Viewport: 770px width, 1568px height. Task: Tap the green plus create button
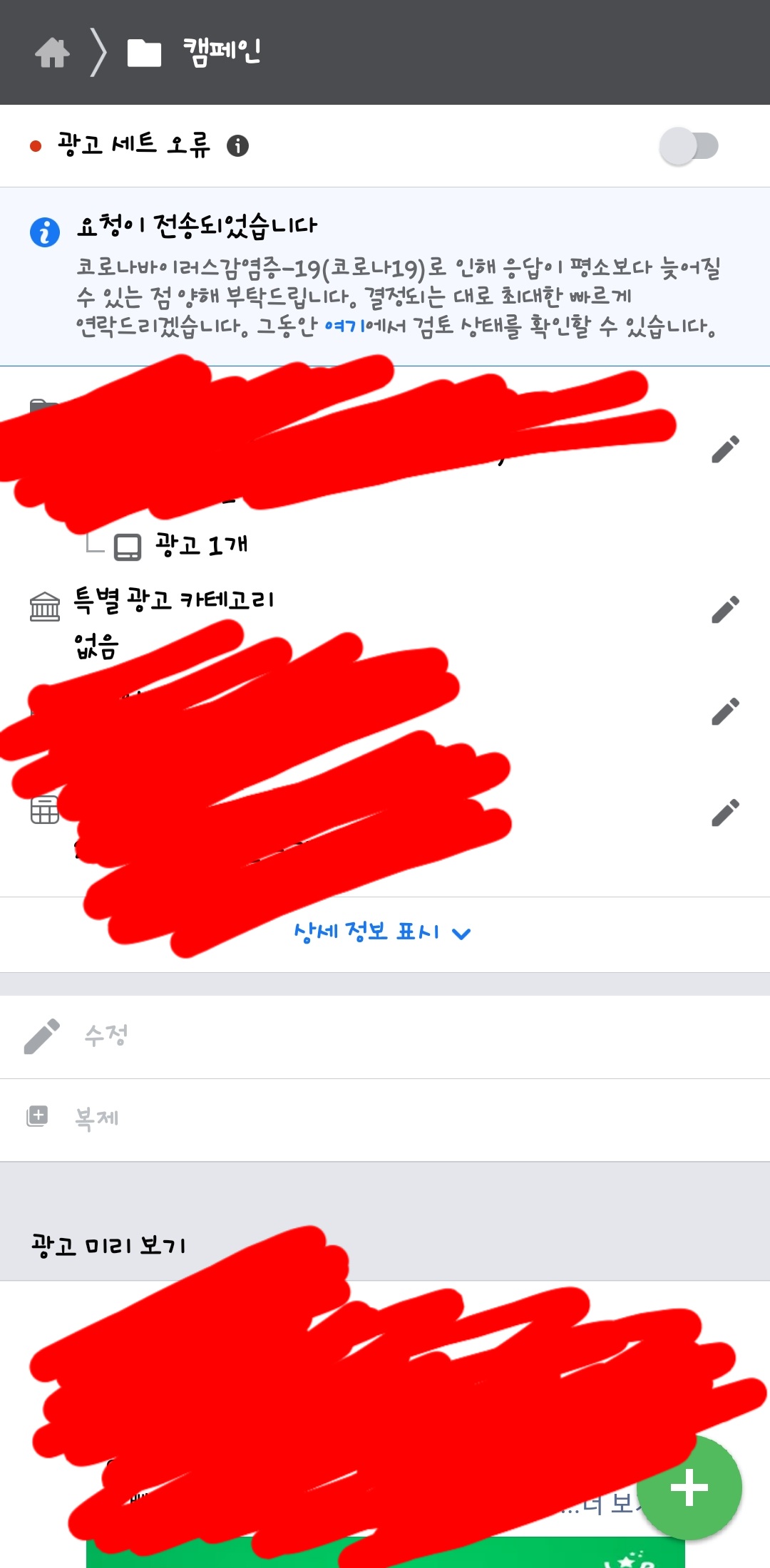tap(689, 1487)
